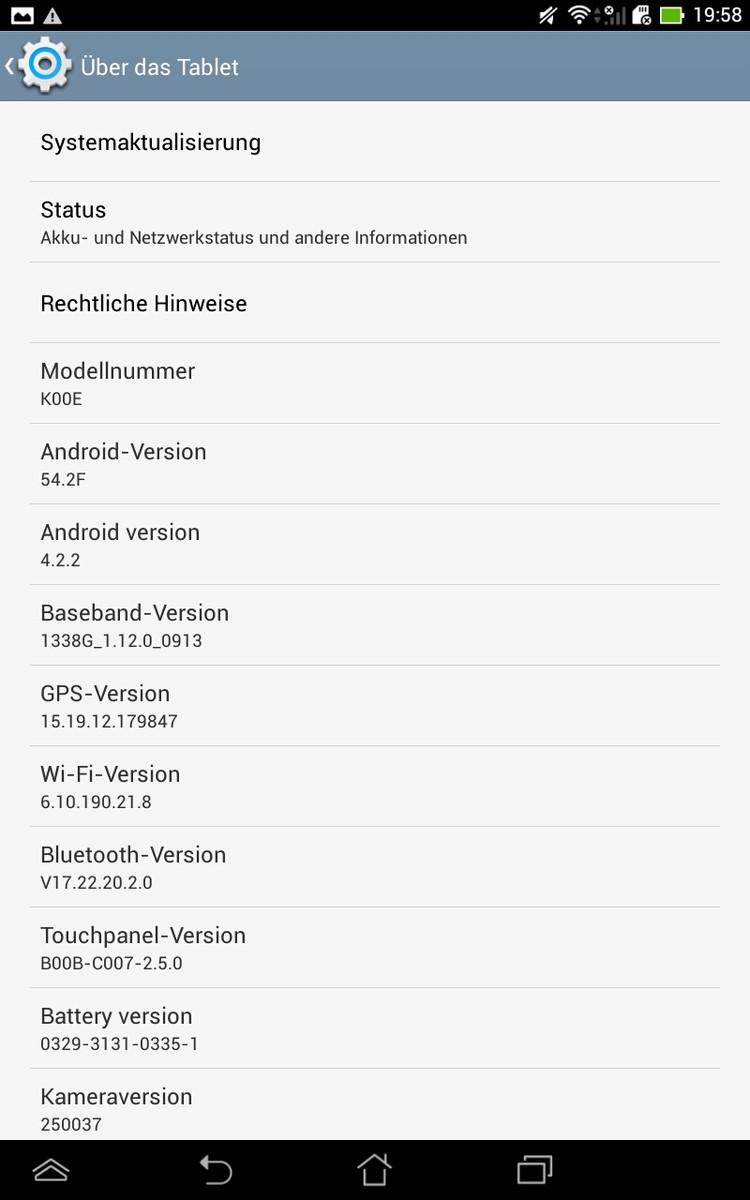The height and width of the screenshot is (1200, 750).
Task: Open Systemaktualisierung
Action: (x=375, y=142)
